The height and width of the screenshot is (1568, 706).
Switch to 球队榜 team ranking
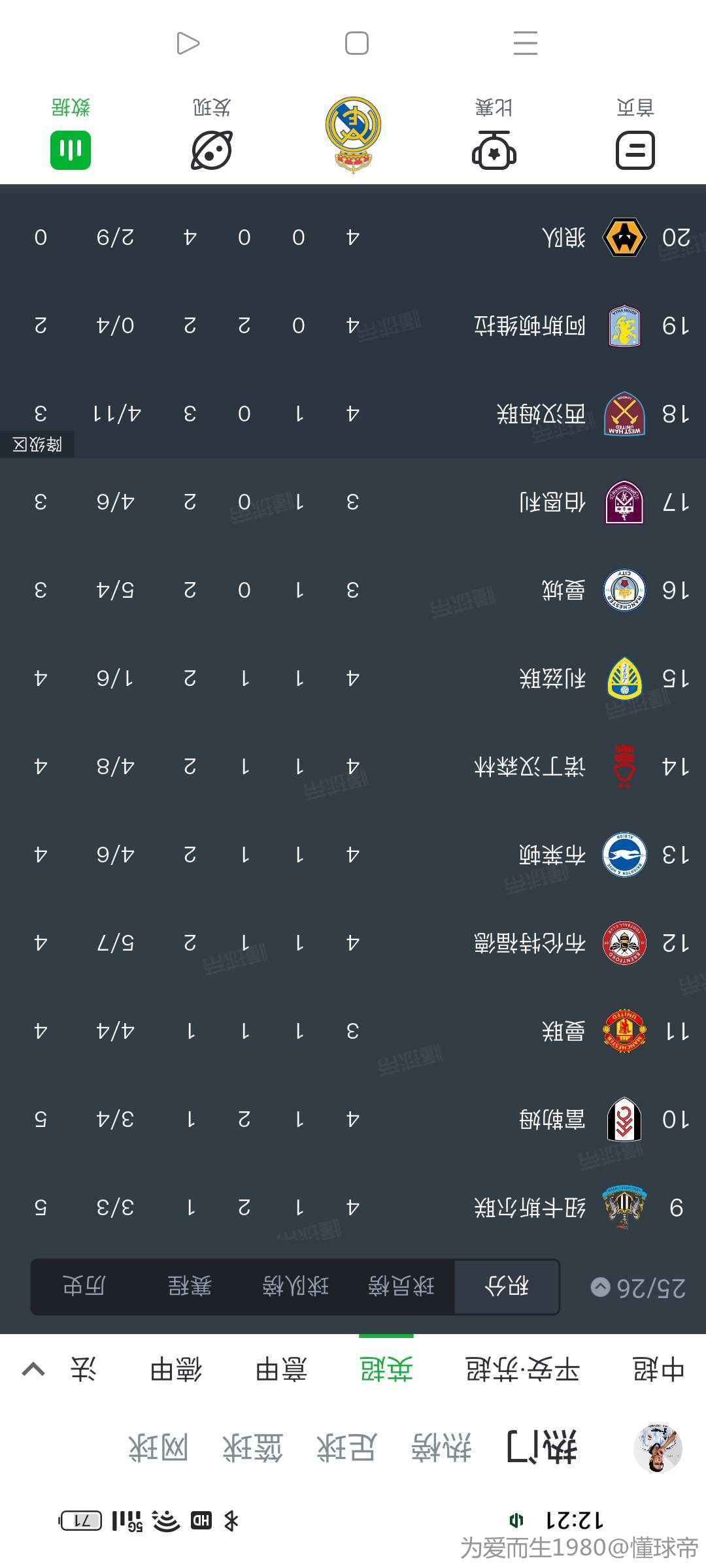pos(295,1286)
